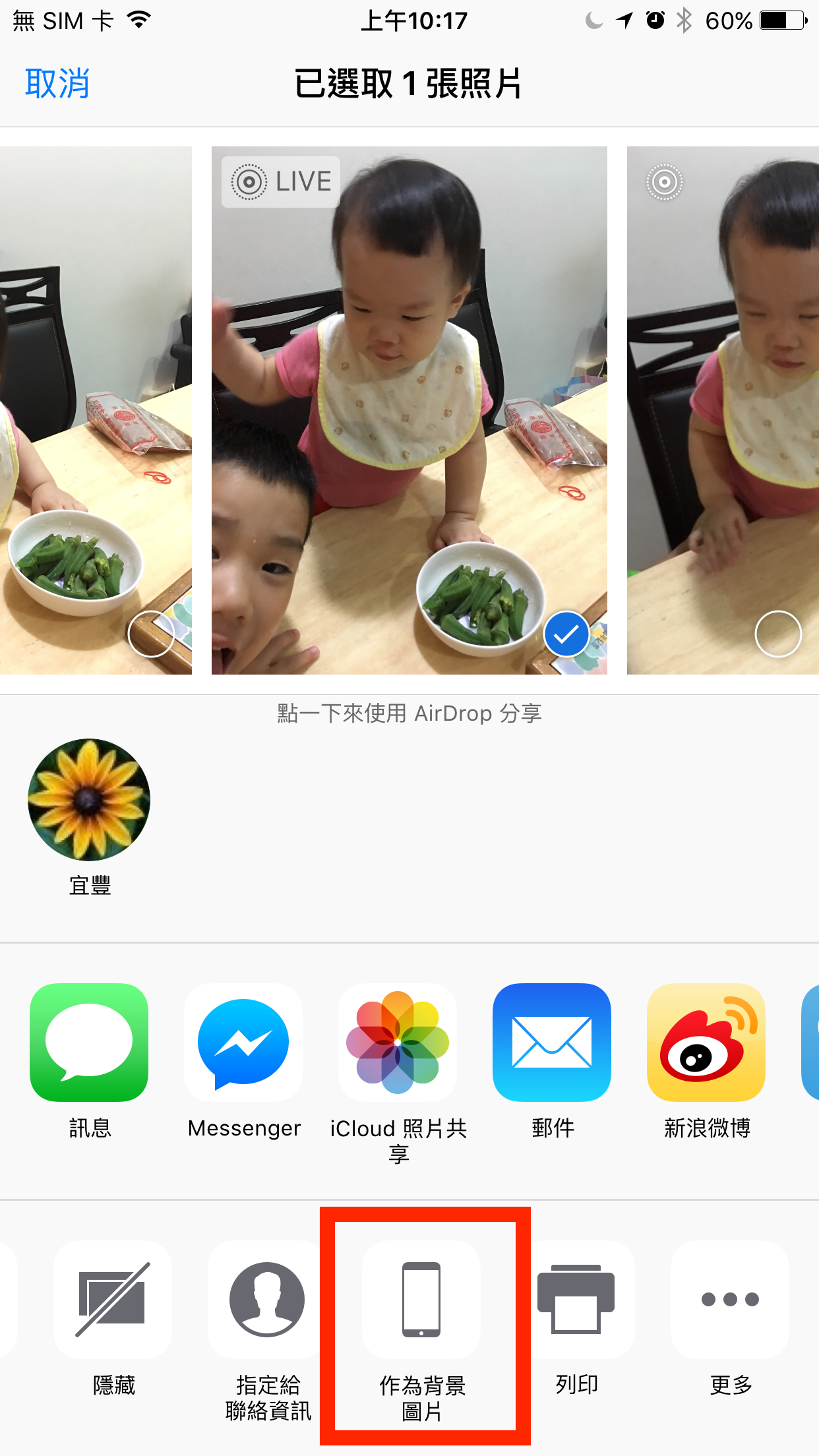AirDrop the photo to 宜豐
This screenshot has width=819, height=1456.
[x=89, y=800]
